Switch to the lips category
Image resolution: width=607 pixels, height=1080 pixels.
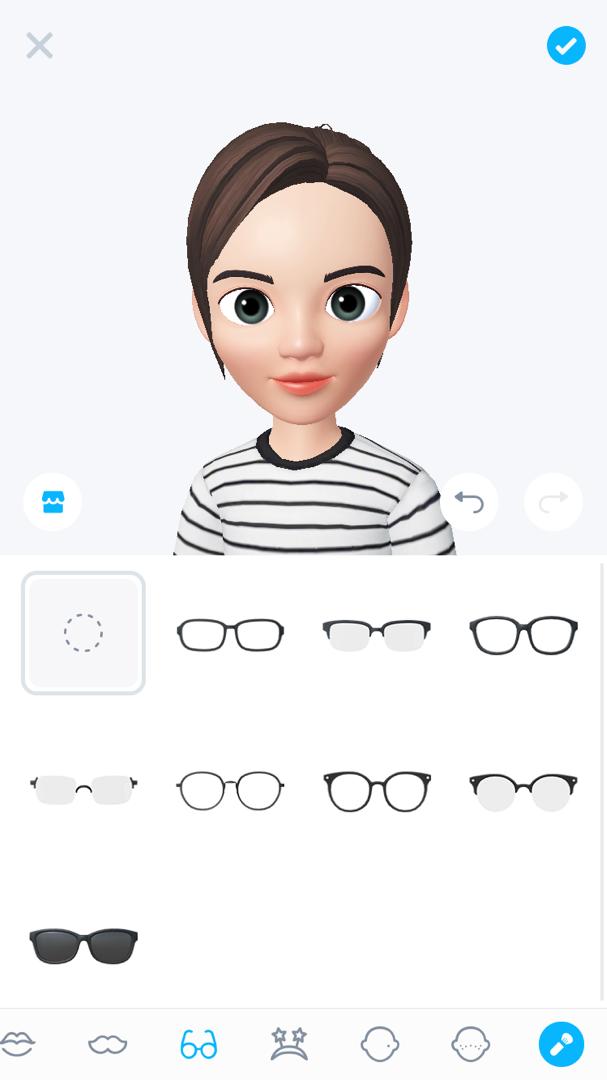tap(17, 1044)
